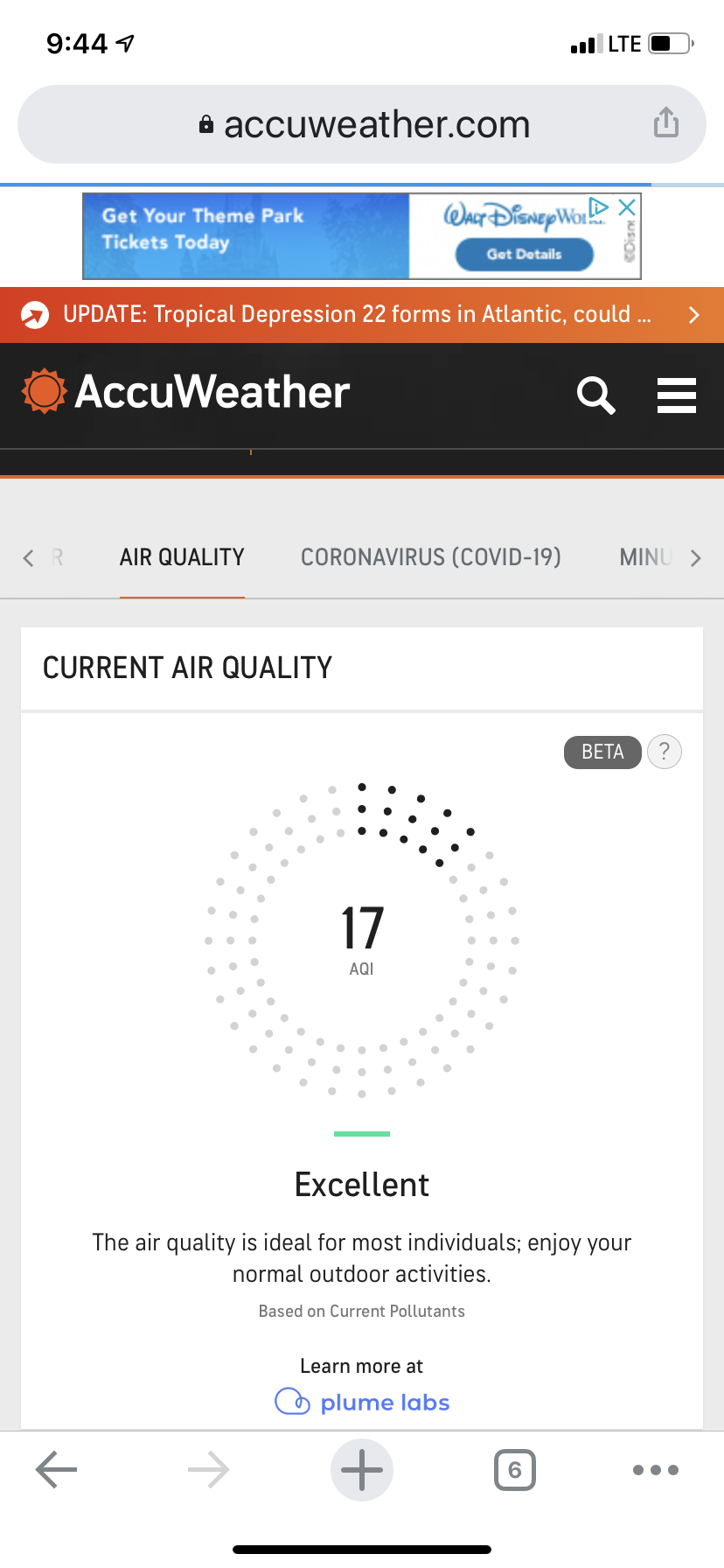Tap the accuweather.com address bar
Image resolution: width=724 pixels, height=1568 pixels.
(362, 124)
